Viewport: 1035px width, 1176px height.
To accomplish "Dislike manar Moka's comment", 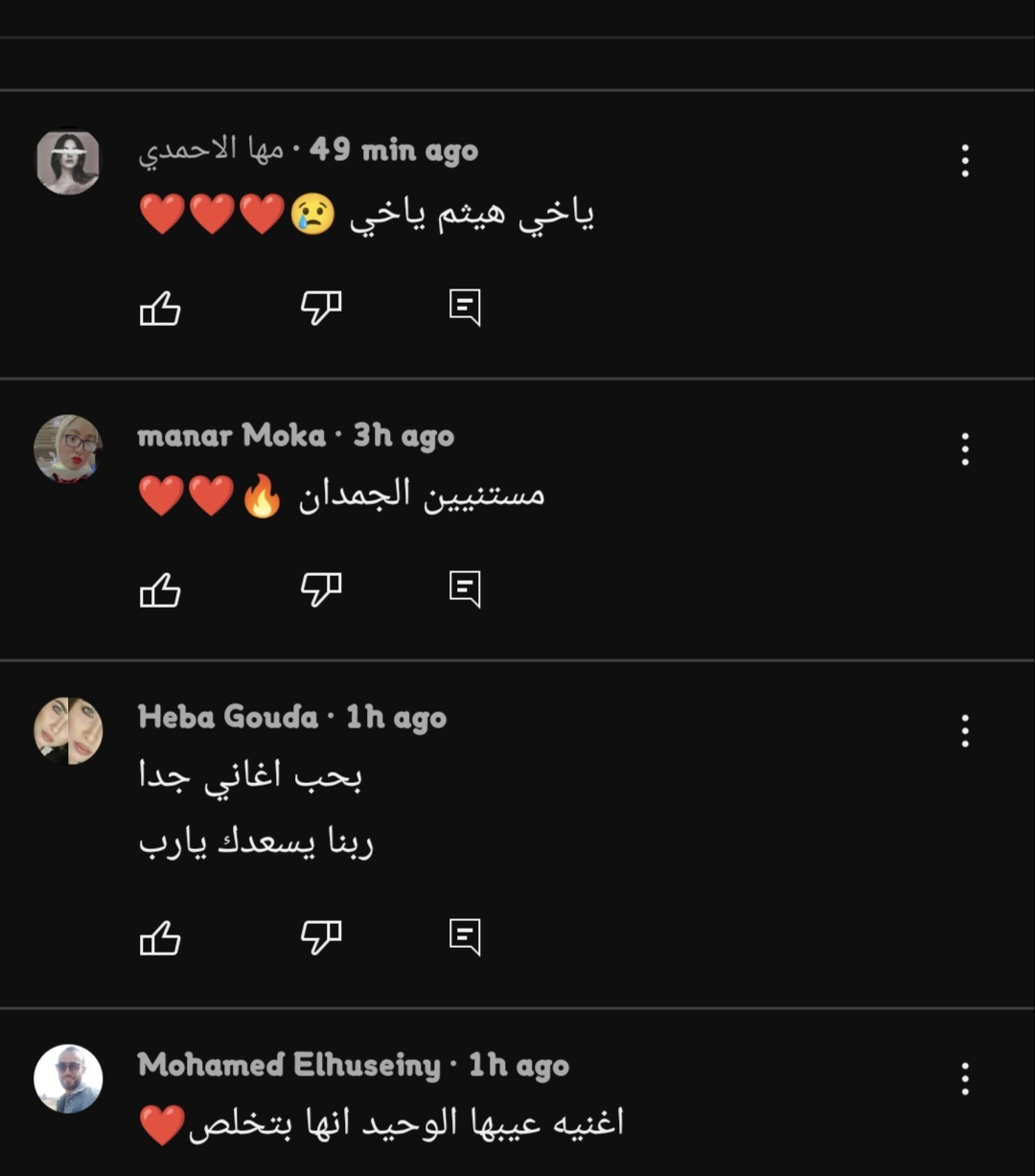I will [x=321, y=589].
